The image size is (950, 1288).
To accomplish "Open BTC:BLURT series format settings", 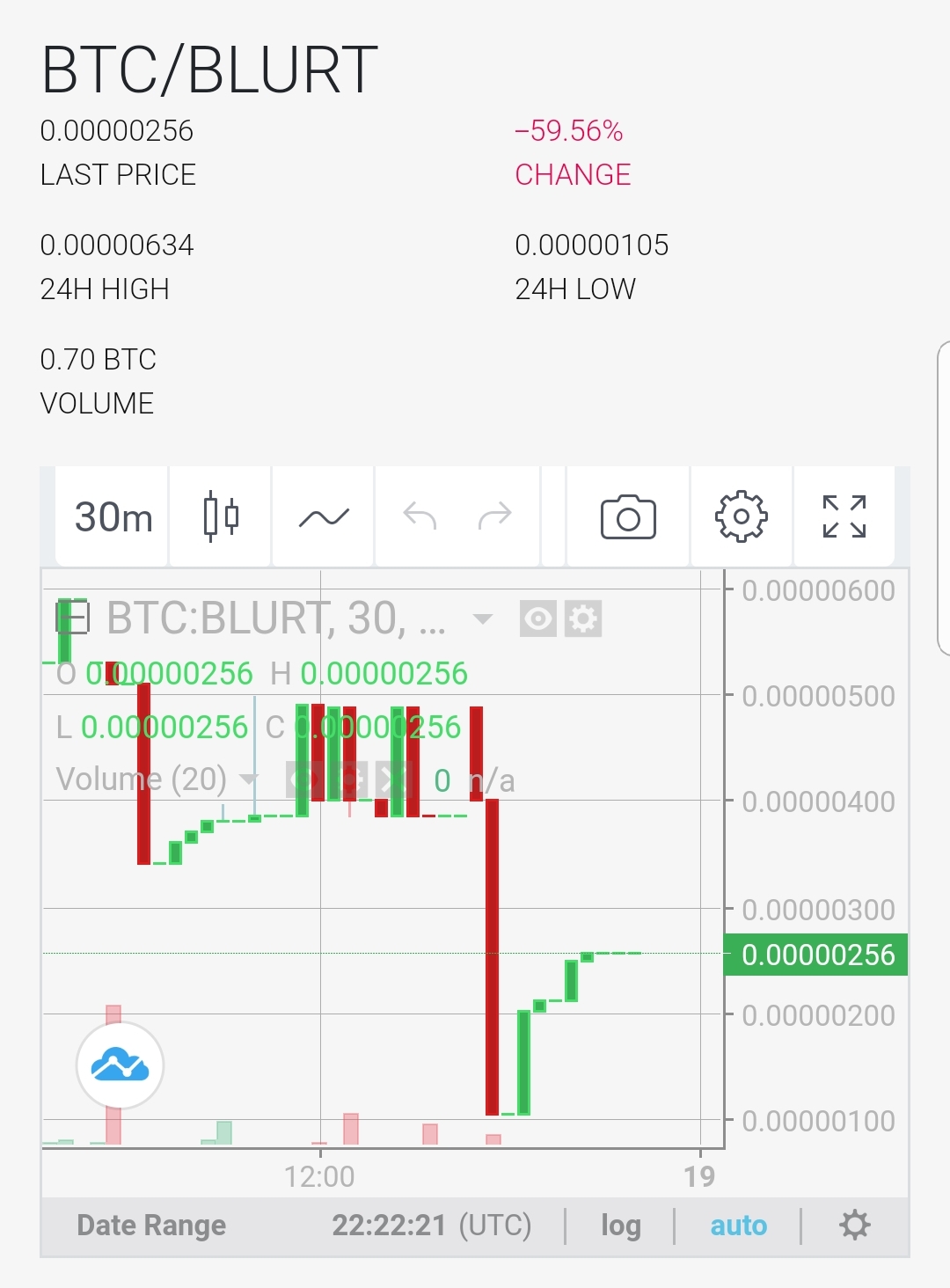I will tap(582, 618).
